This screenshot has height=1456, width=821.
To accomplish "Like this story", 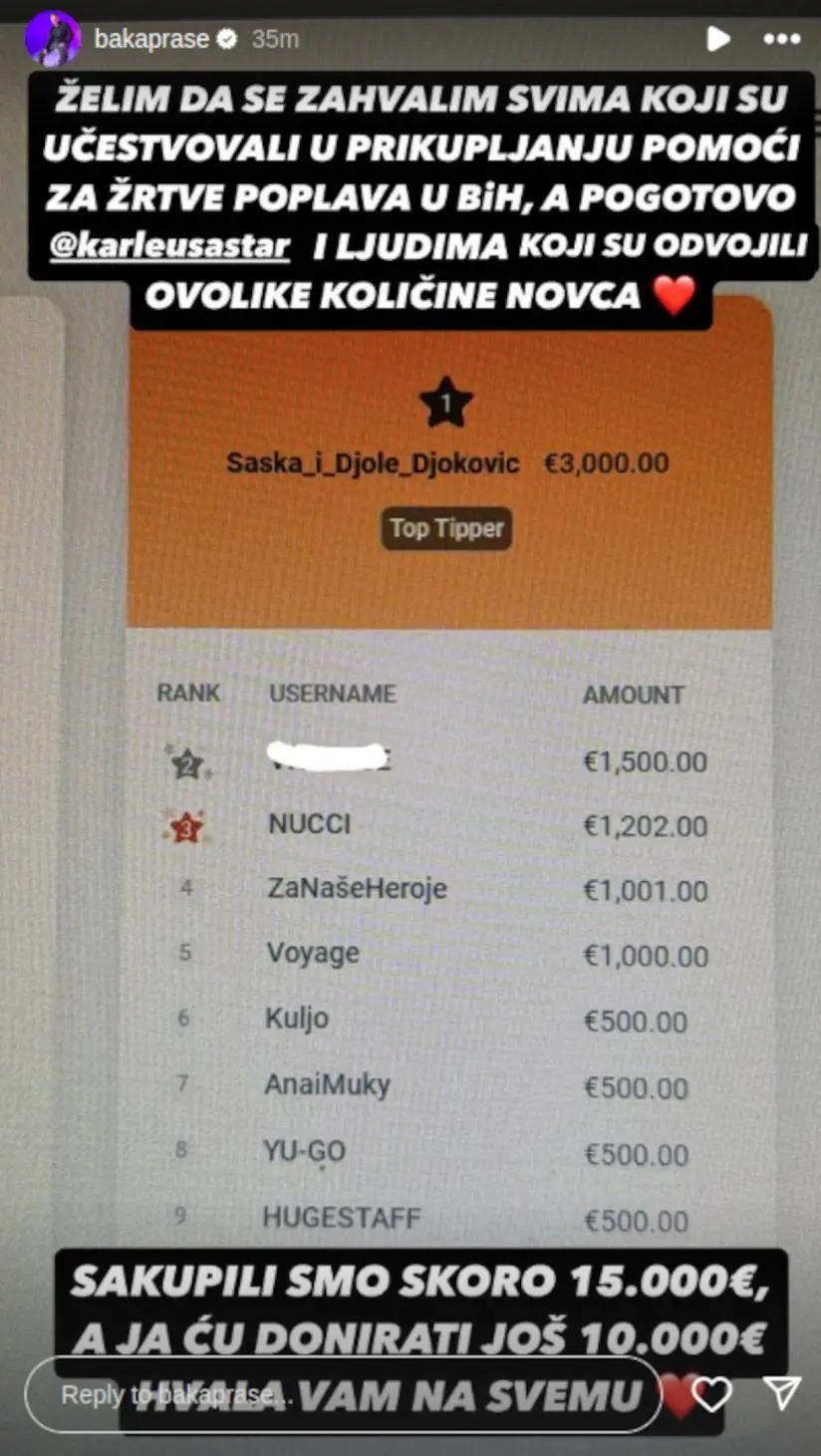I will pos(711,1394).
